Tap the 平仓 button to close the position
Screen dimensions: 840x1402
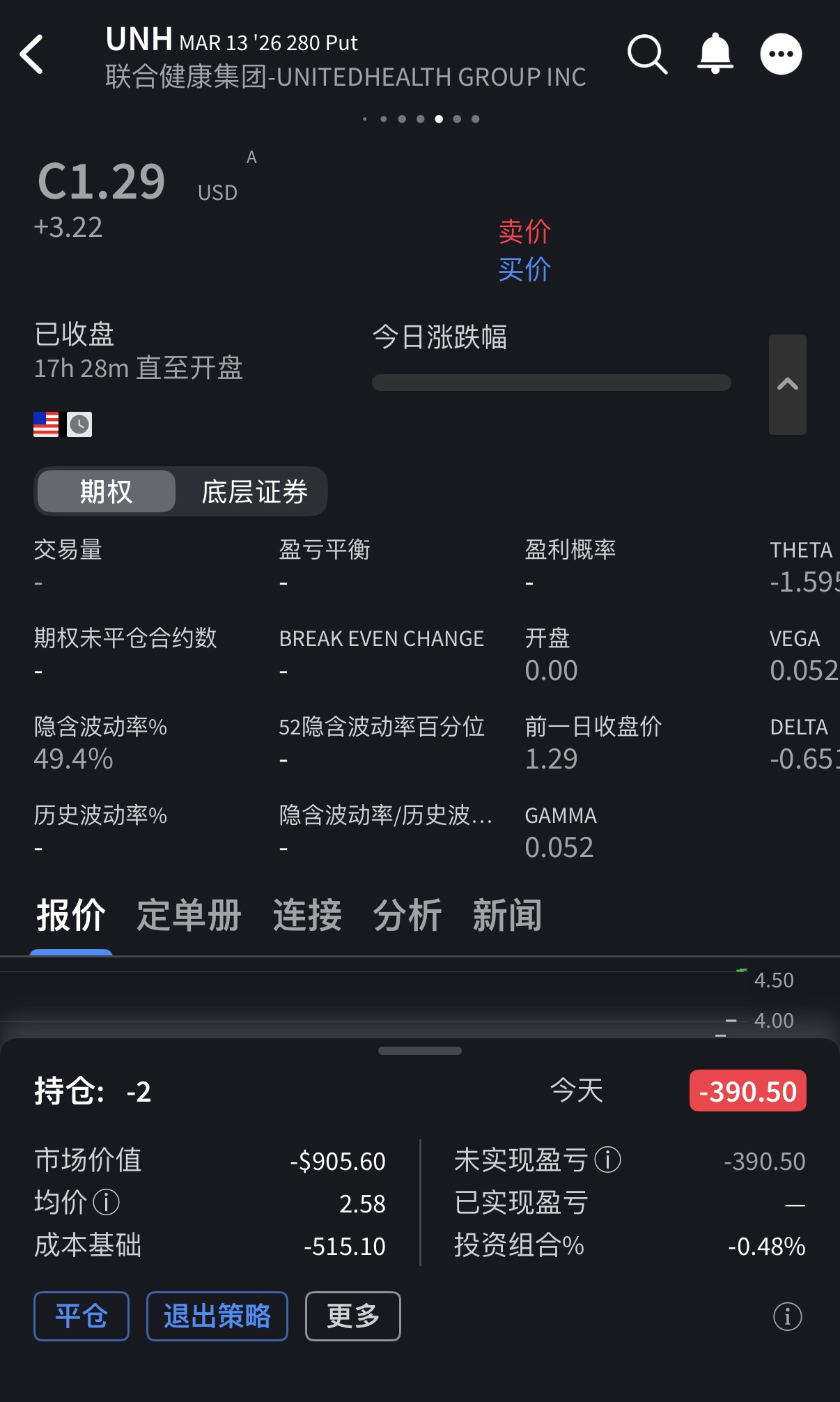click(81, 1316)
